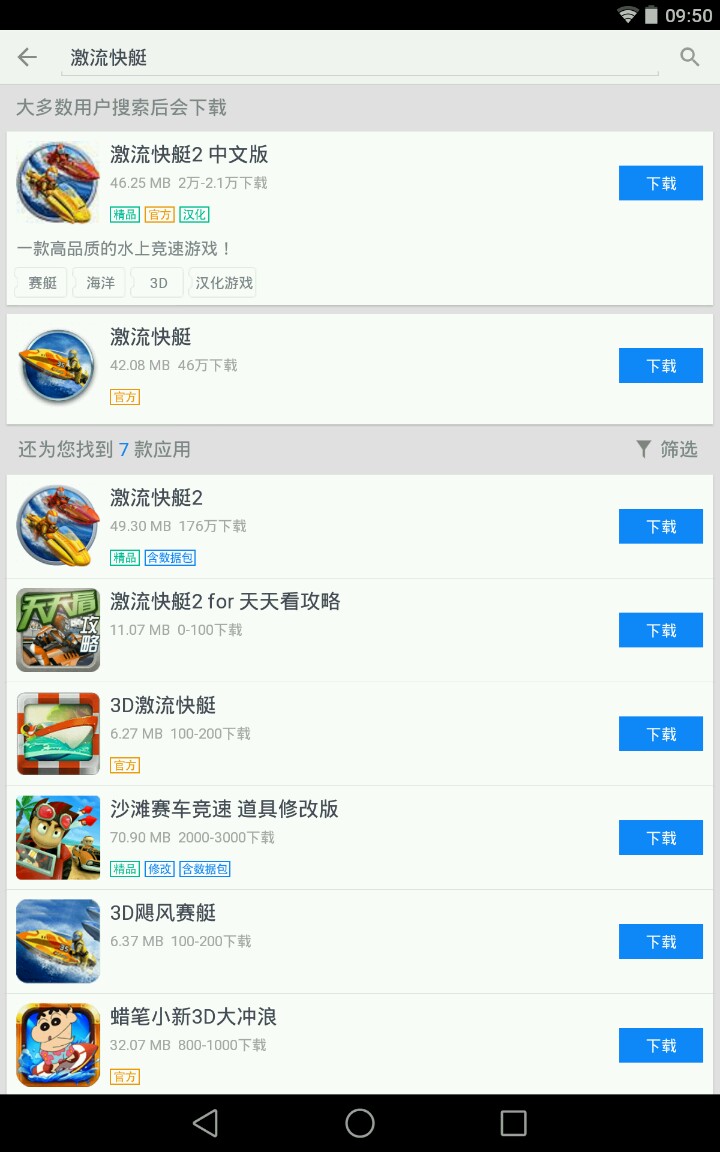Download 激流快艇2 with 176万 downloads
Screen dimensions: 720x1152
[660, 526]
